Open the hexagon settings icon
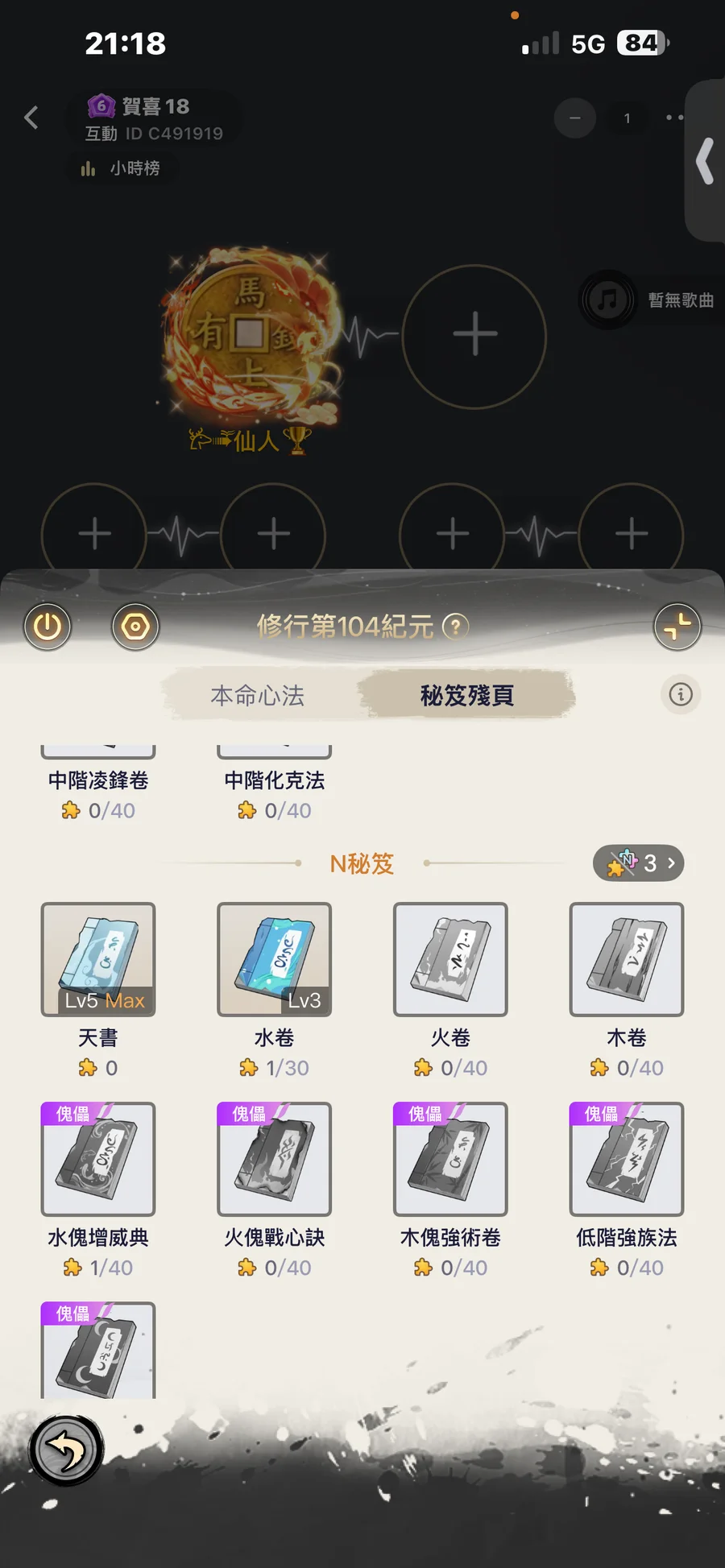This screenshot has height=1568, width=725. (135, 627)
